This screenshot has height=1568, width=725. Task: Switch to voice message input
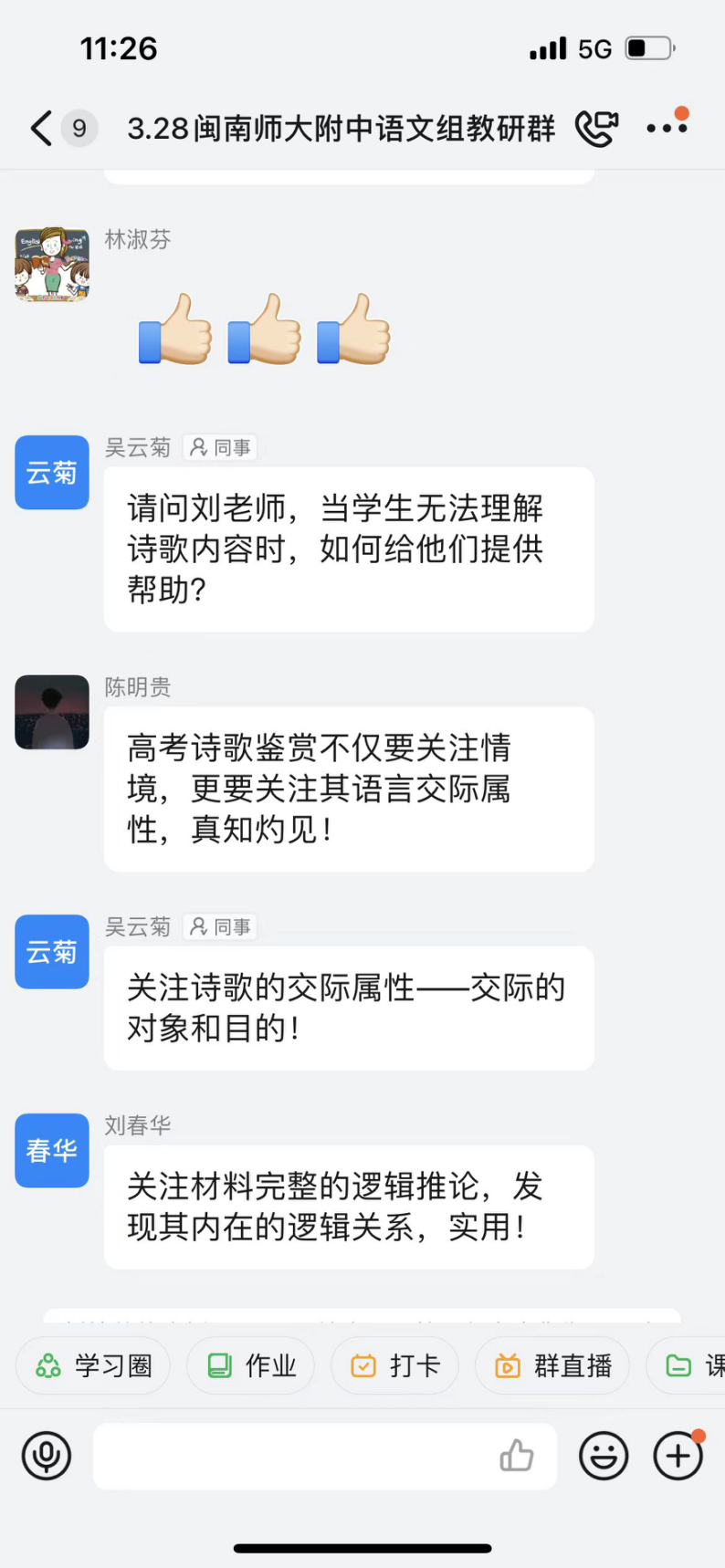coord(47,1456)
